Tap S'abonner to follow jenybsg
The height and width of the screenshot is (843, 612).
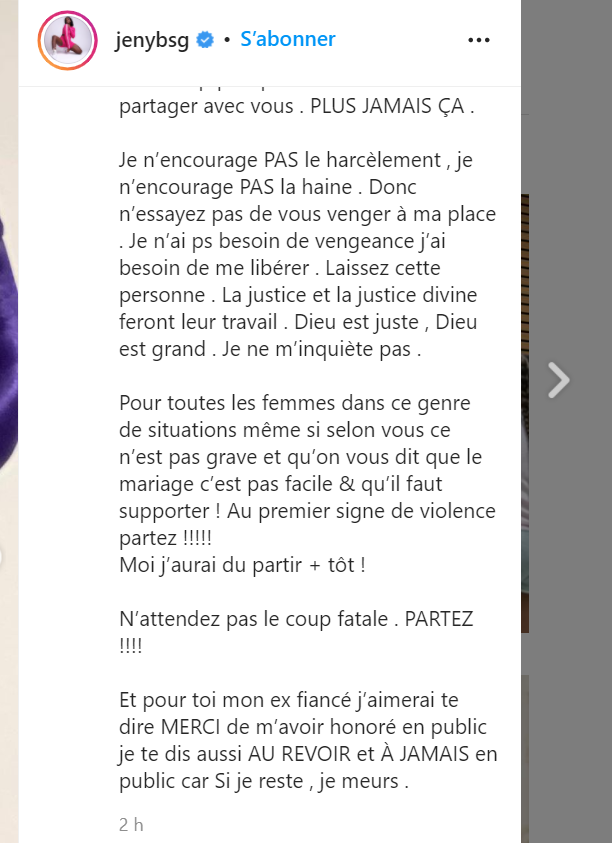[287, 40]
